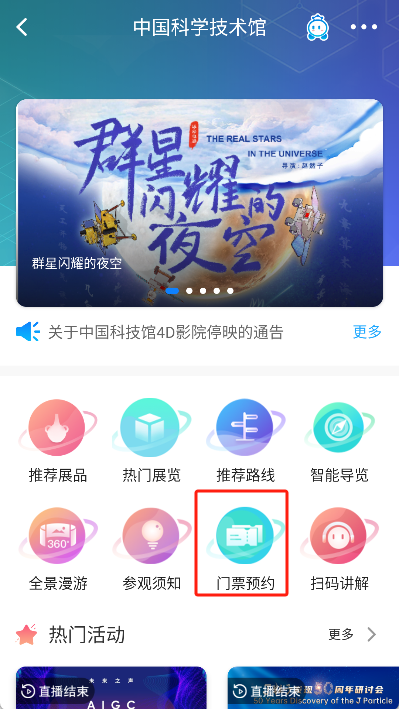Launch 智能导览
This screenshot has width=399, height=709.
(x=339, y=441)
